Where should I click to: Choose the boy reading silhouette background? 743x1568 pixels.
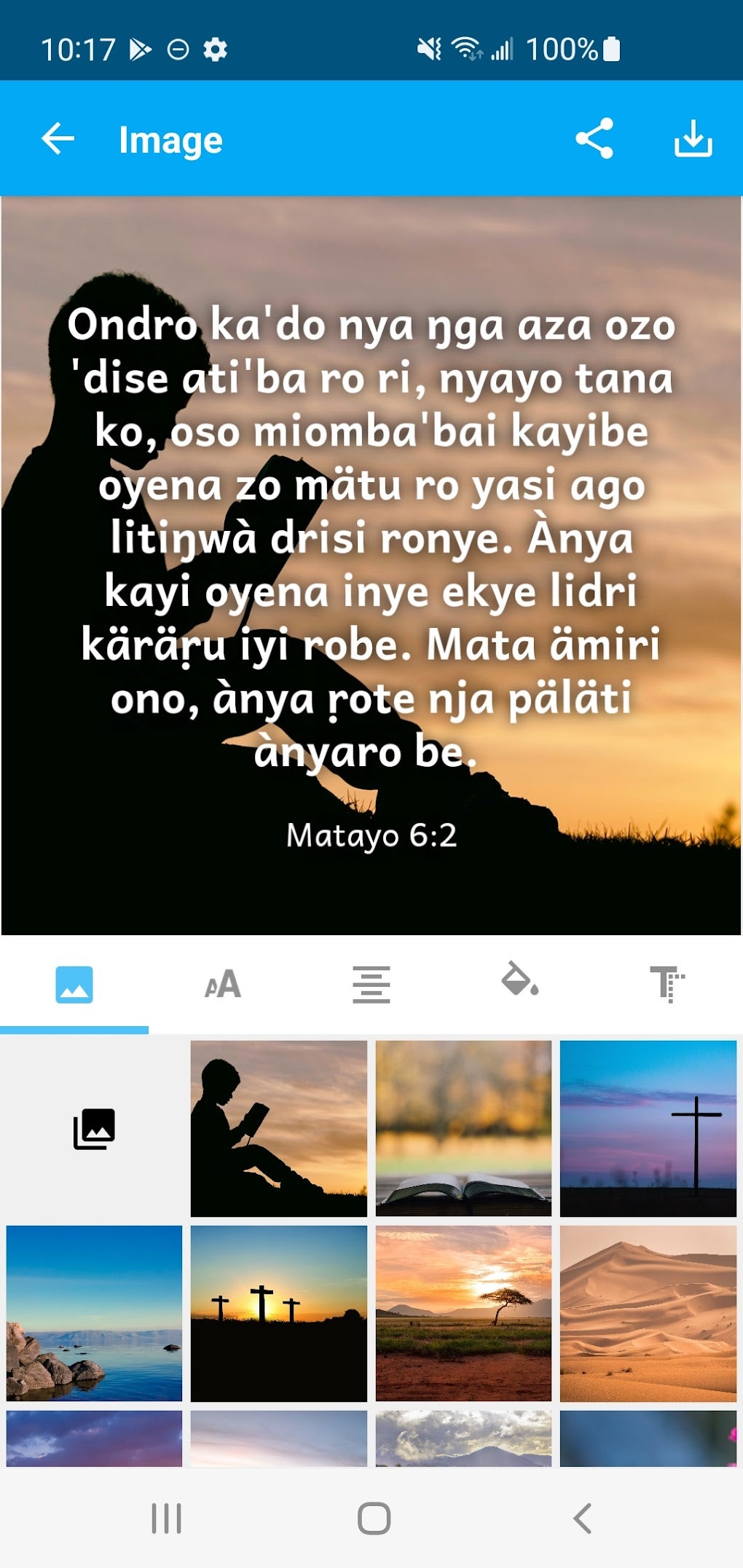click(x=279, y=1129)
